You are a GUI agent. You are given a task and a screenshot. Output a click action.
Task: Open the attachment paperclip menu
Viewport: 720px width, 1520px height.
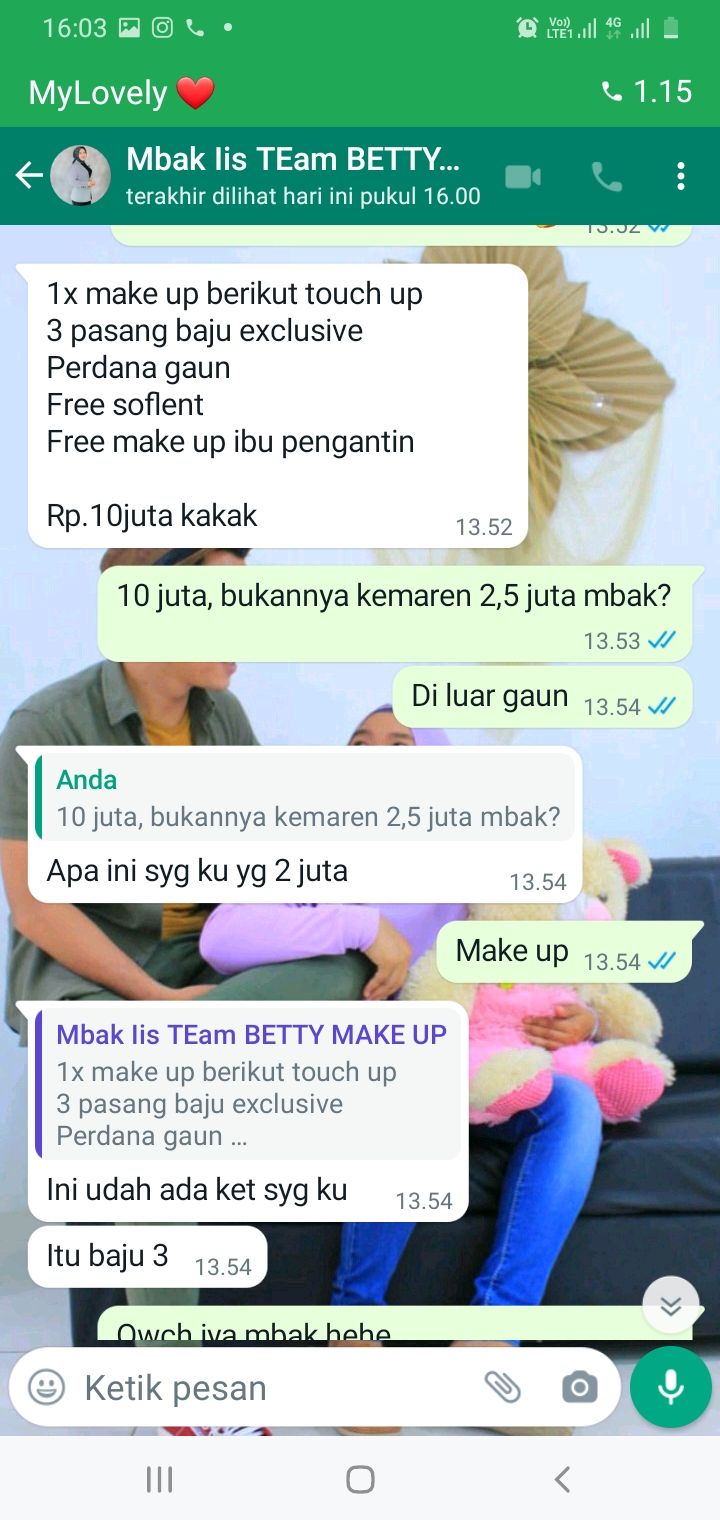tap(503, 1387)
